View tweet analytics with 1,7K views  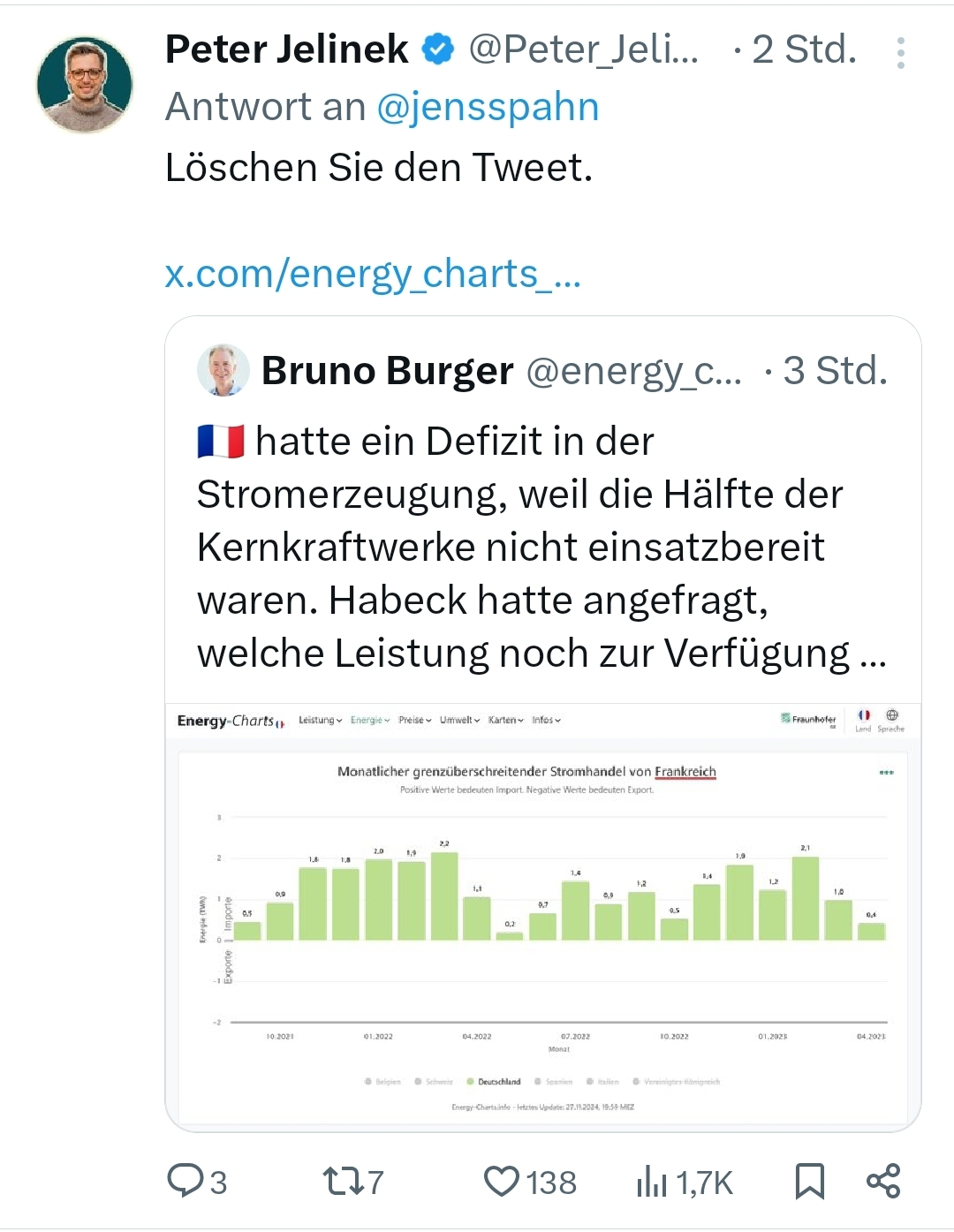coord(685,1182)
